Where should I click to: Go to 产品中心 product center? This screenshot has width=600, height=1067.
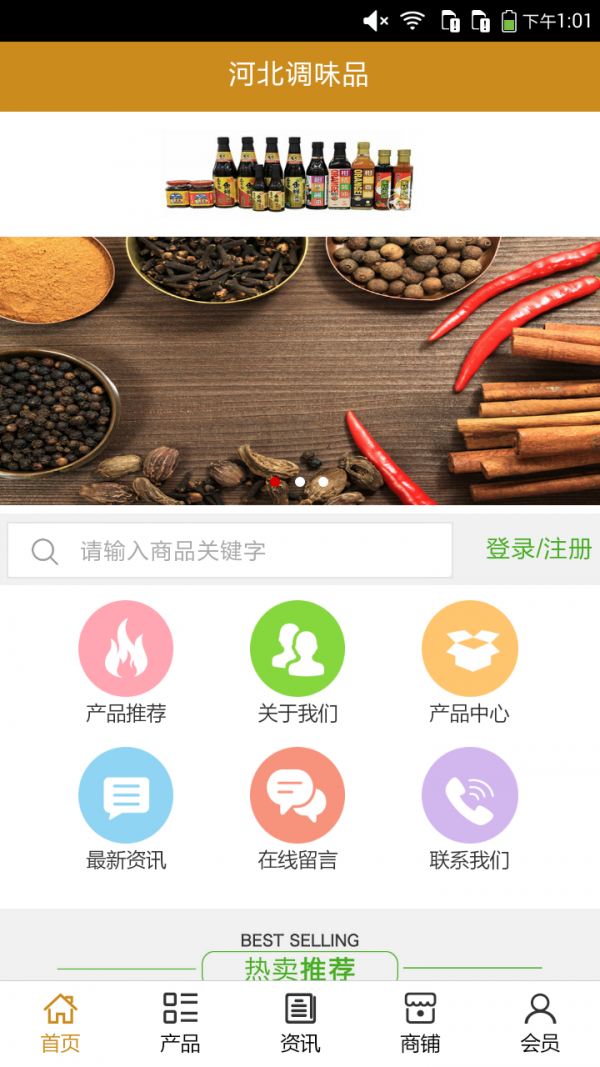[x=469, y=661]
